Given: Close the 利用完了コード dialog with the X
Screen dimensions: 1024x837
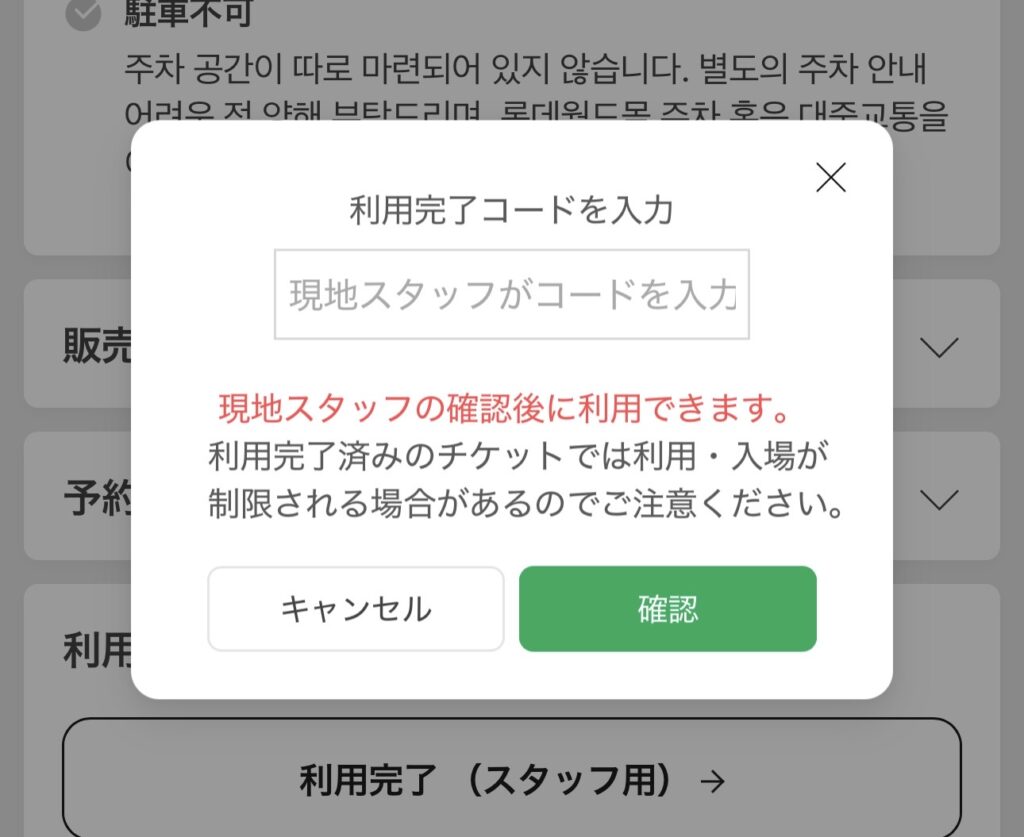Looking at the screenshot, I should (x=831, y=177).
